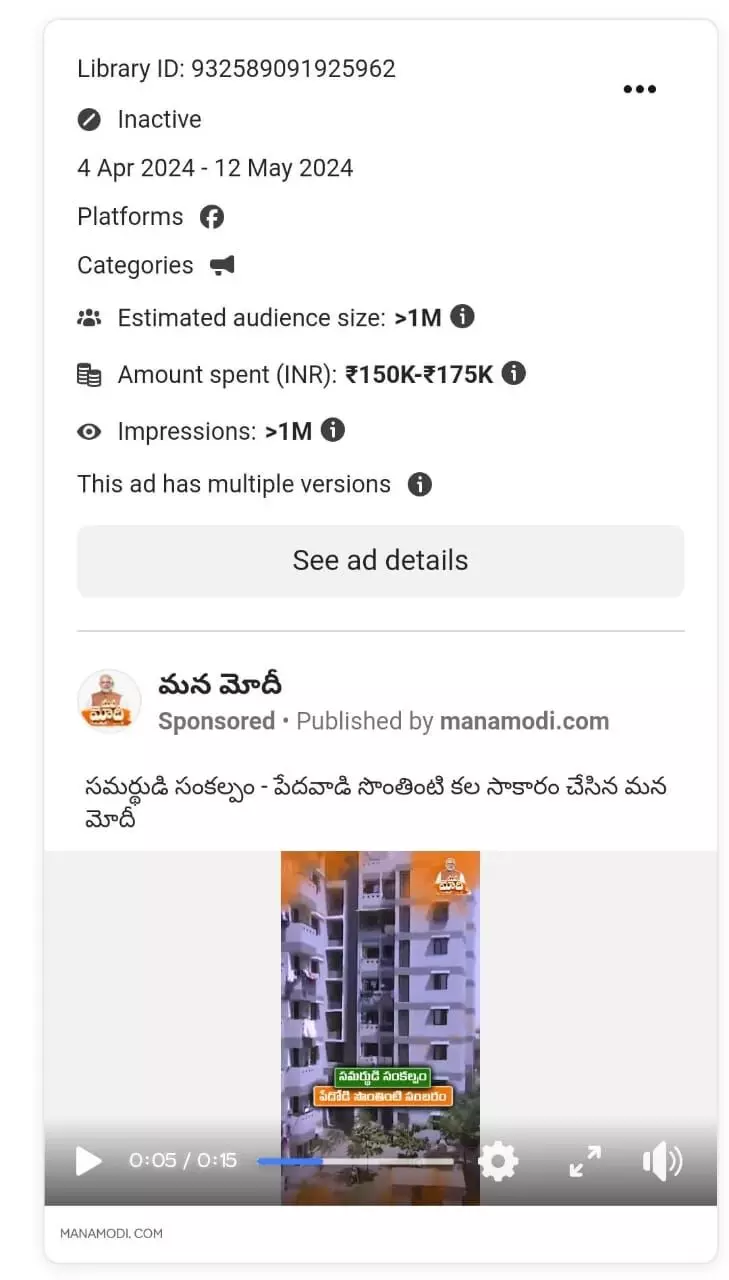Show info about estimated audience size
Image resolution: width=729 pixels, height=1280 pixels.
[462, 317]
